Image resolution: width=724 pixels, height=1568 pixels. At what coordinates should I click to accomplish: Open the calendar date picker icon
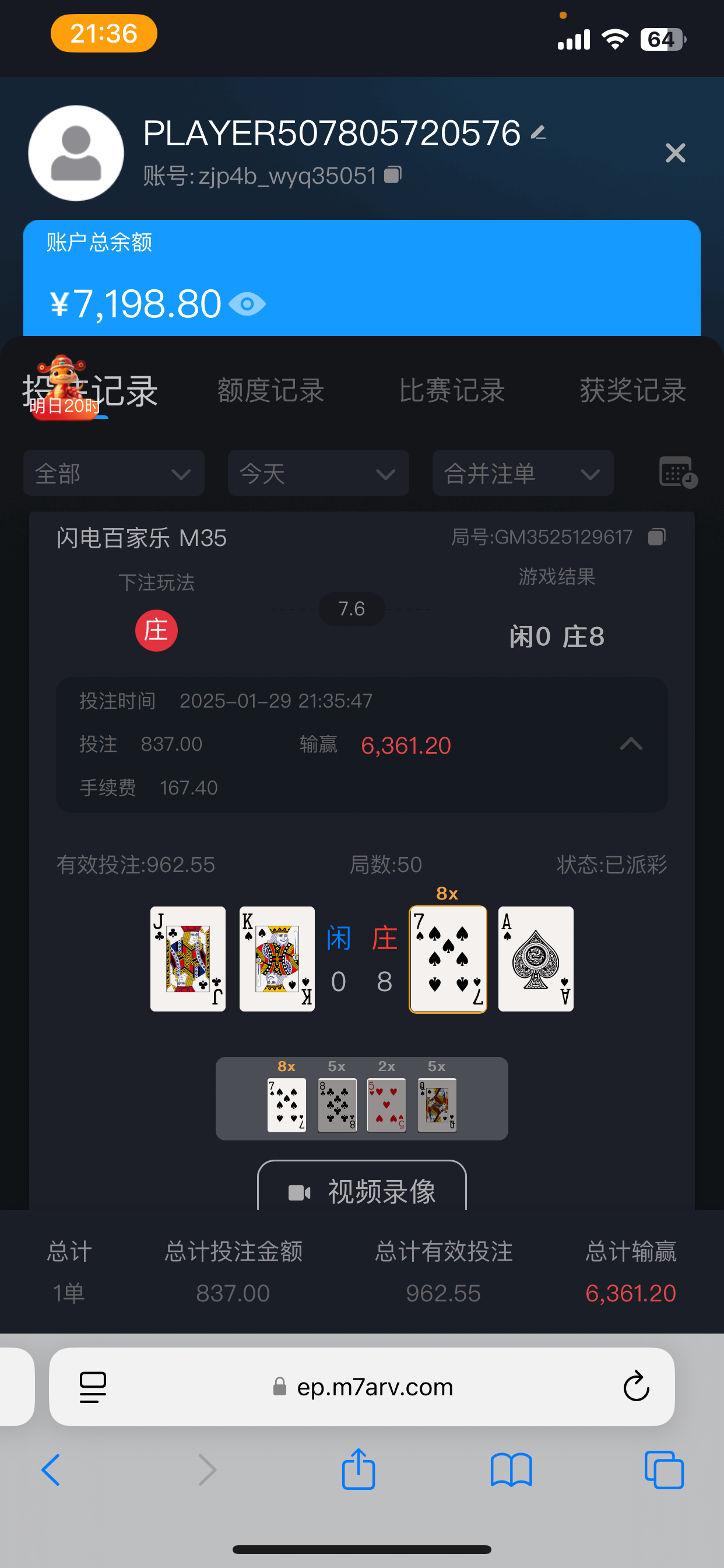click(677, 472)
